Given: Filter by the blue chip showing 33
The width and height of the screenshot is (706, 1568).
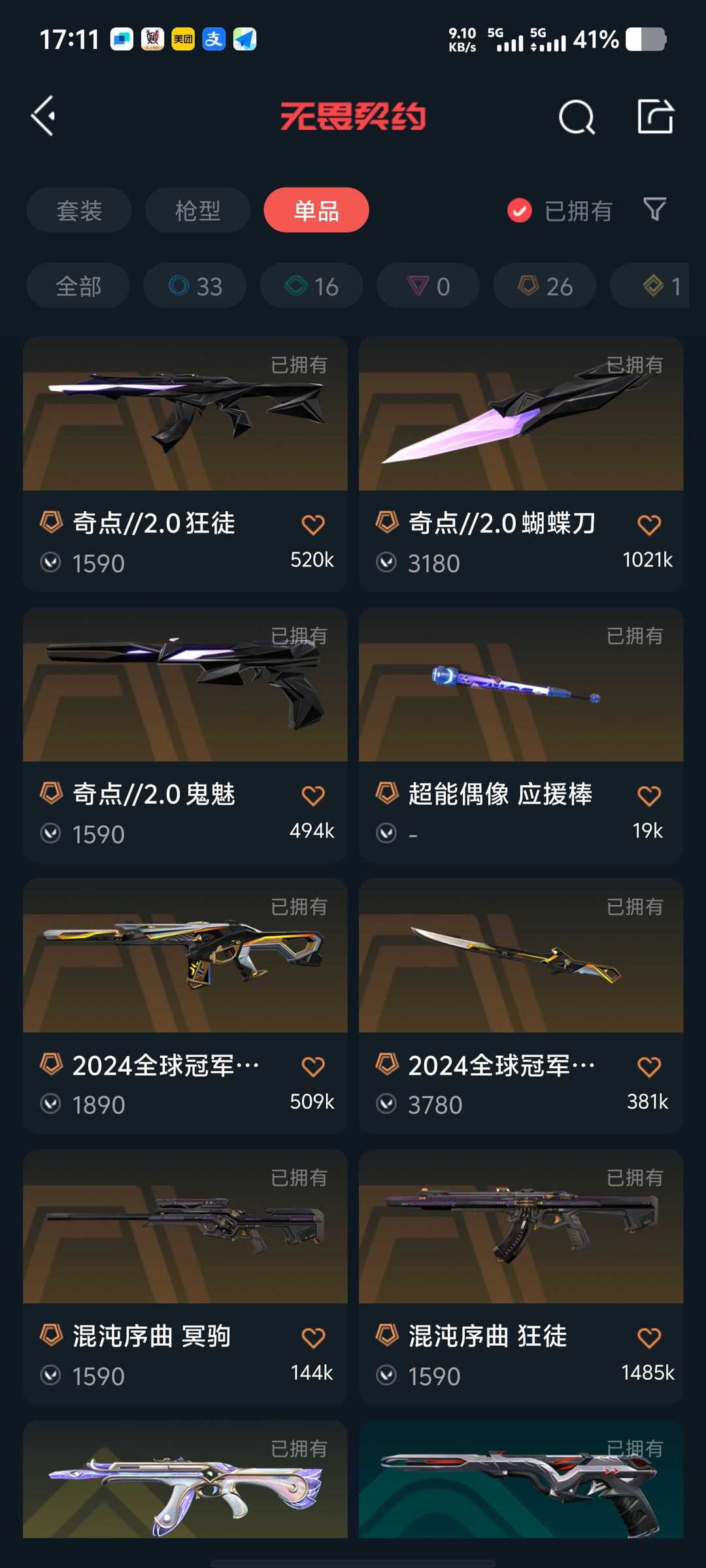Looking at the screenshot, I should click(x=195, y=286).
